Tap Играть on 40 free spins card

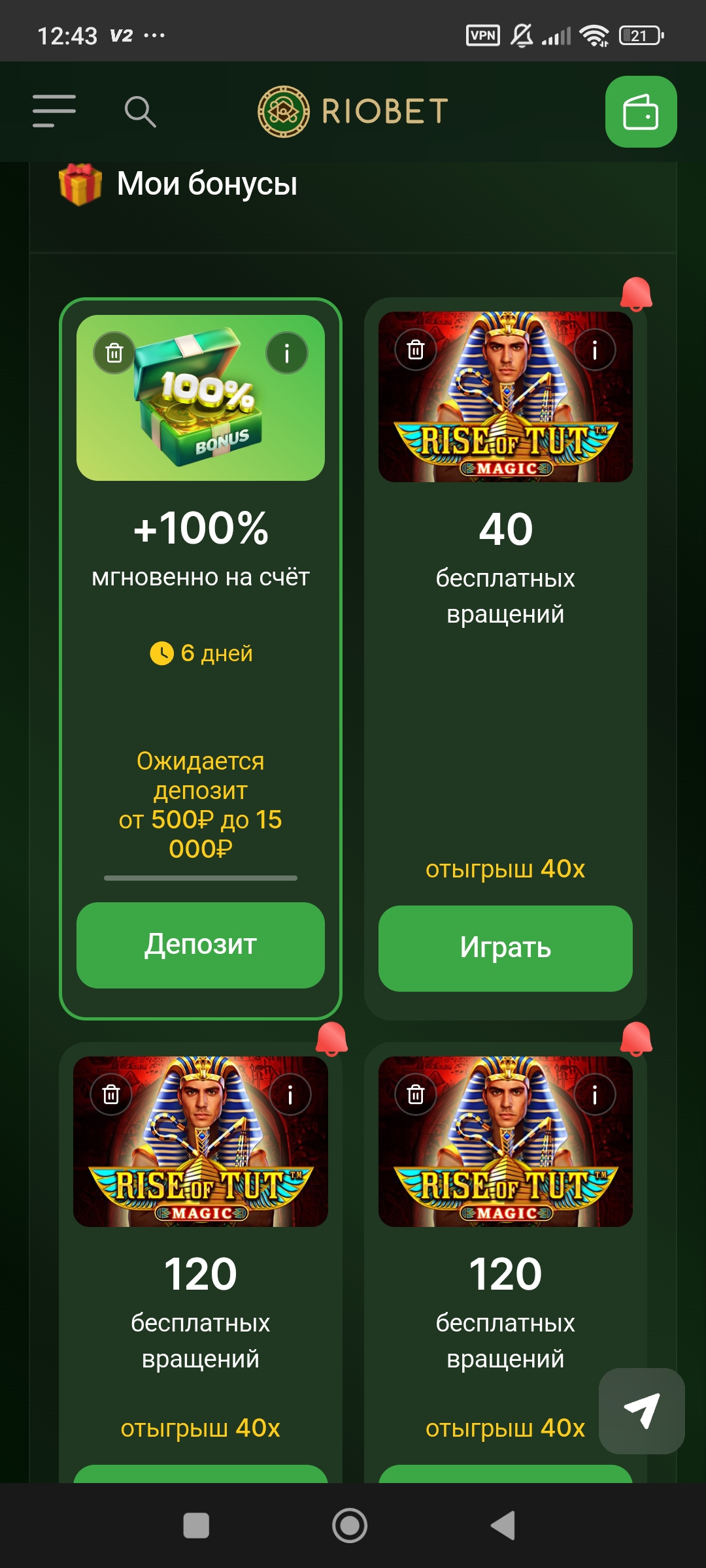[x=505, y=948]
